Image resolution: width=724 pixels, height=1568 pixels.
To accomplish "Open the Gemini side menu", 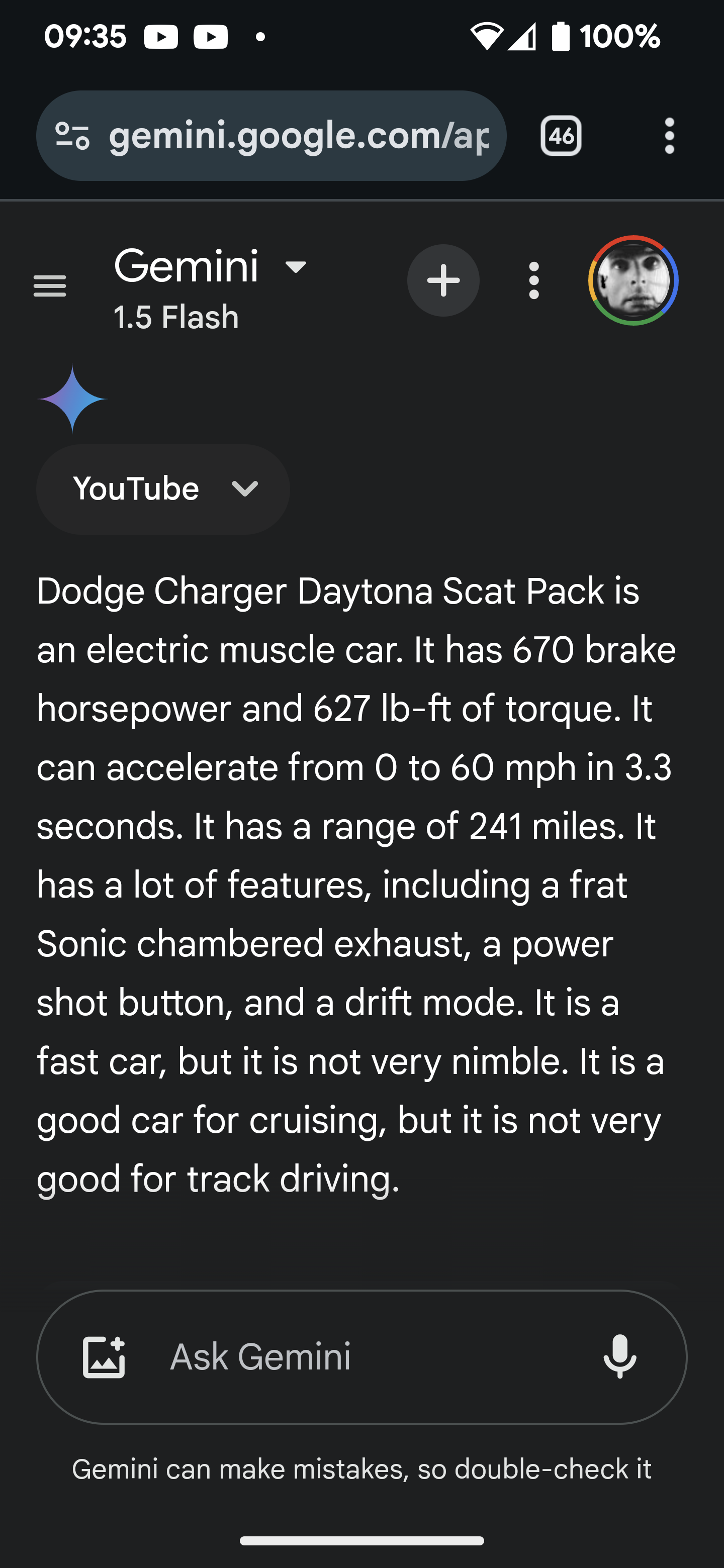I will pyautogui.click(x=49, y=285).
